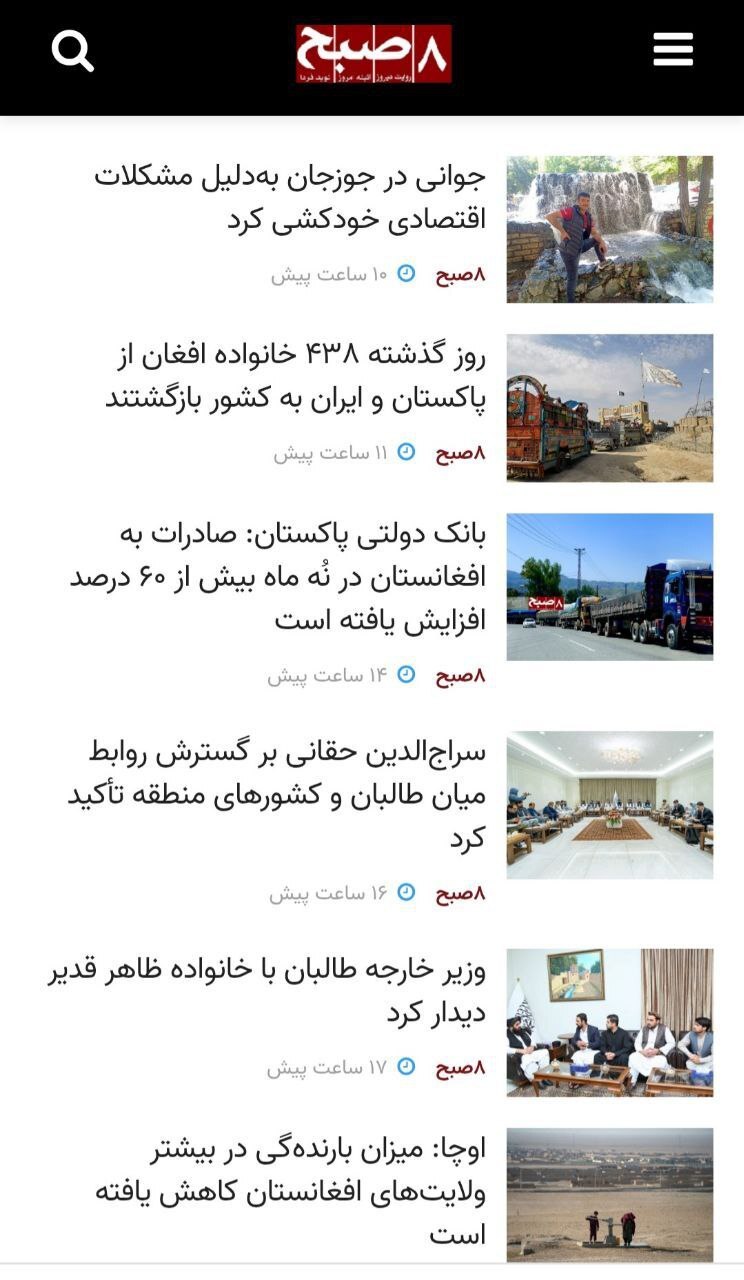Tap 8صبح author link under Haqqani story
This screenshot has height=1280, width=744.
(x=460, y=893)
